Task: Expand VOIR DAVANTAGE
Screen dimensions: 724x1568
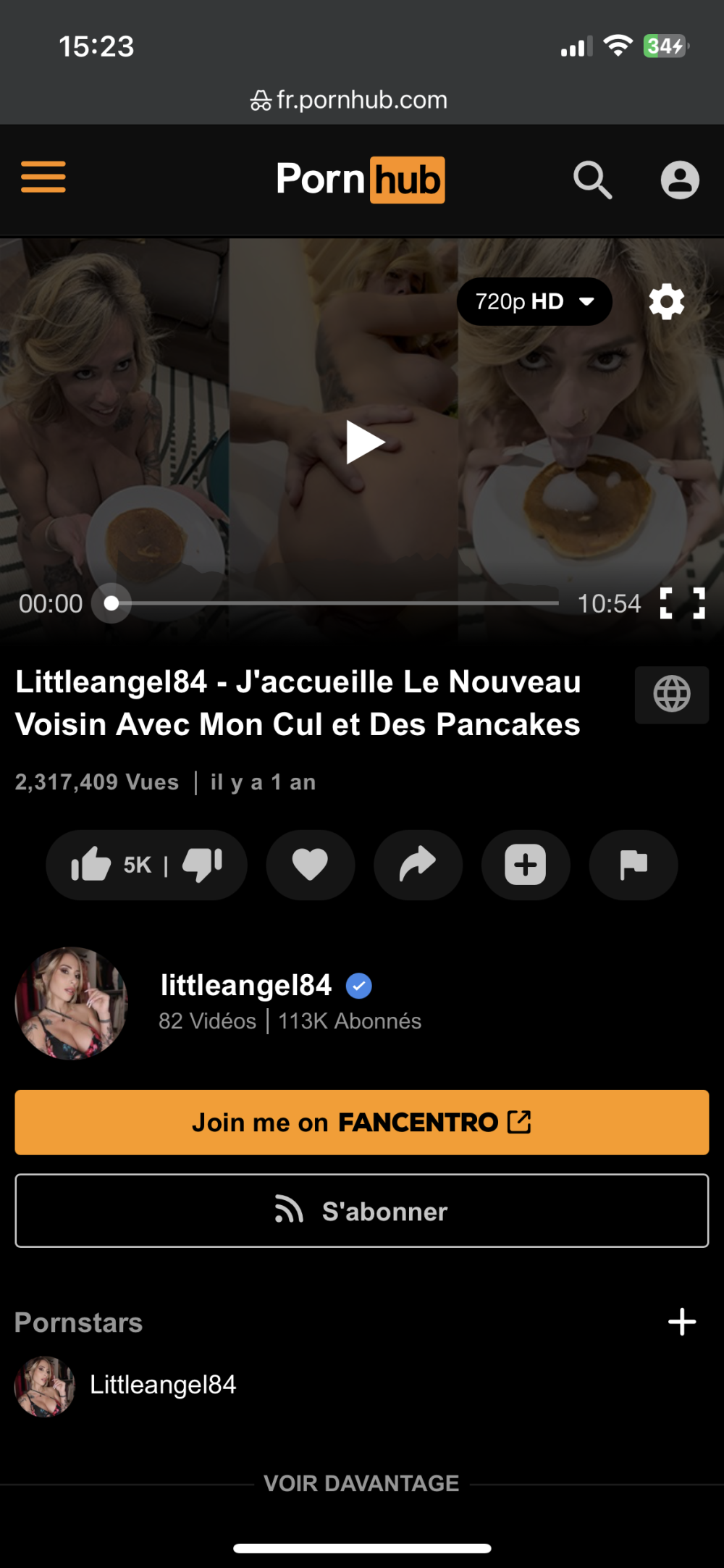Action: pos(362,1483)
